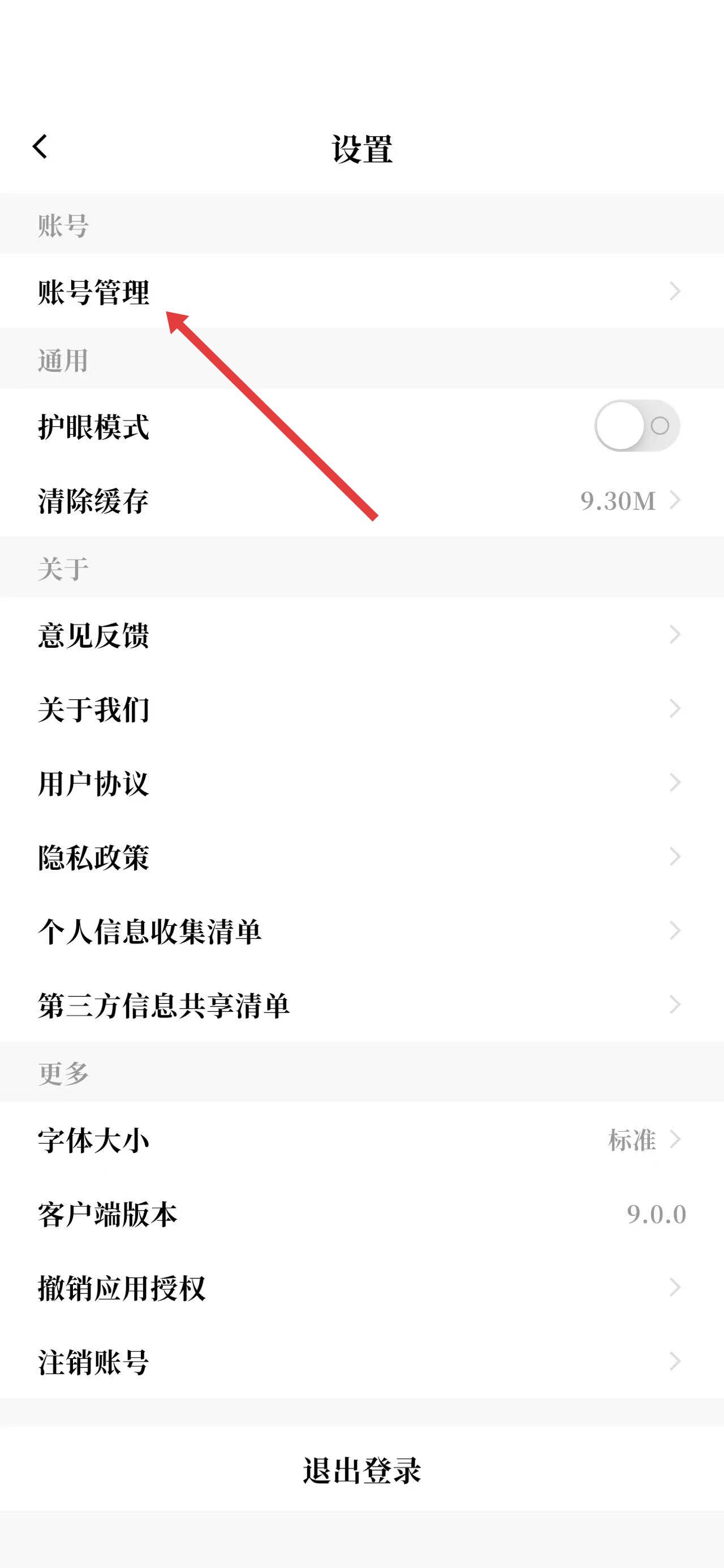724x1568 pixels.
Task: Open 意见反馈
Action: click(x=361, y=635)
